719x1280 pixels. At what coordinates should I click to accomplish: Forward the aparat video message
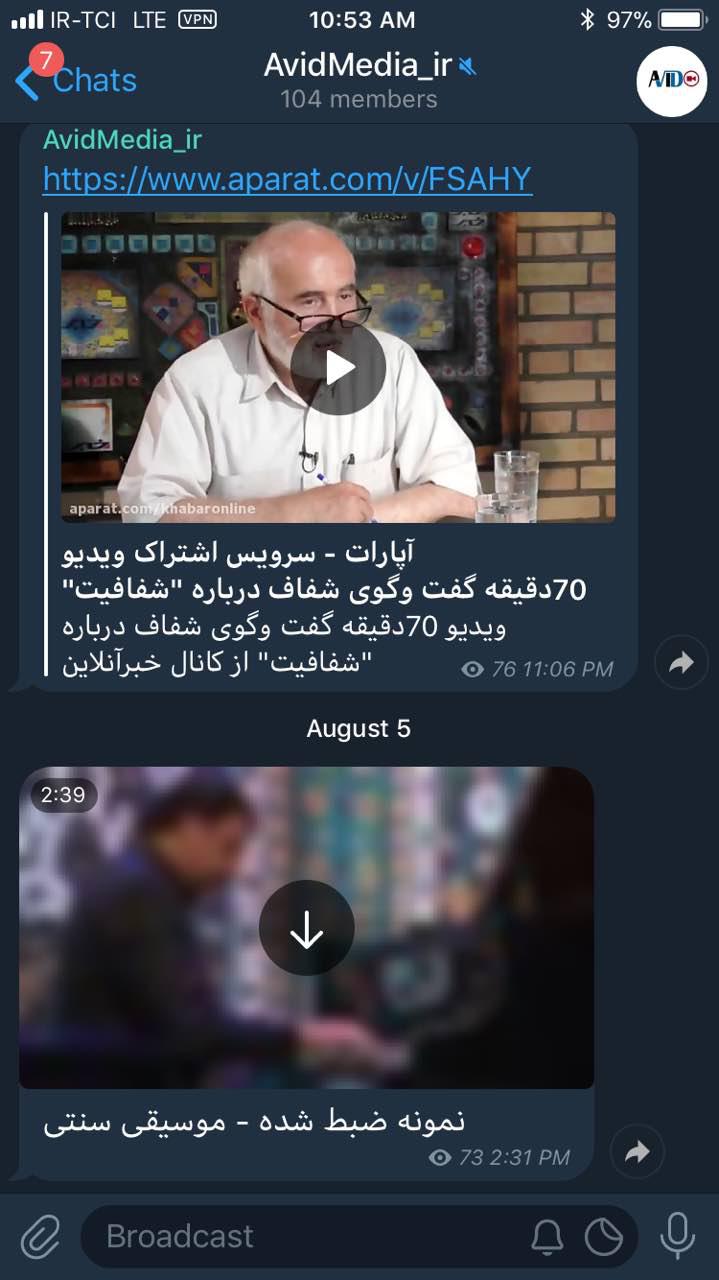pyautogui.click(x=681, y=662)
